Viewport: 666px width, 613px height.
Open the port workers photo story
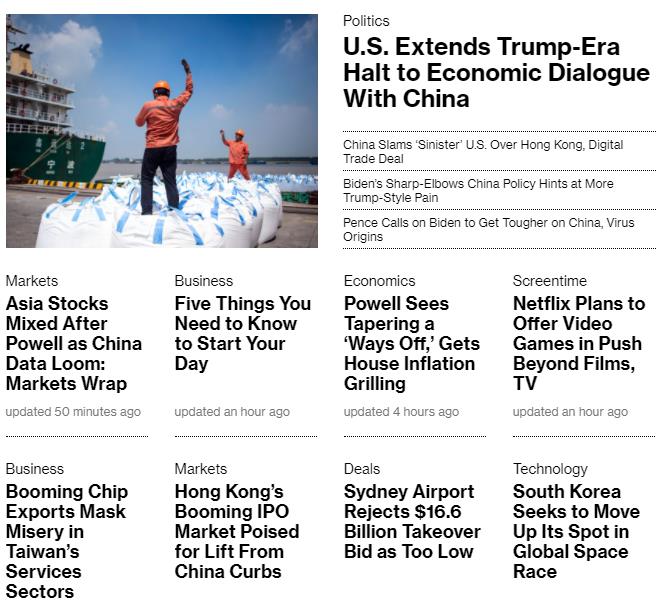point(162,130)
